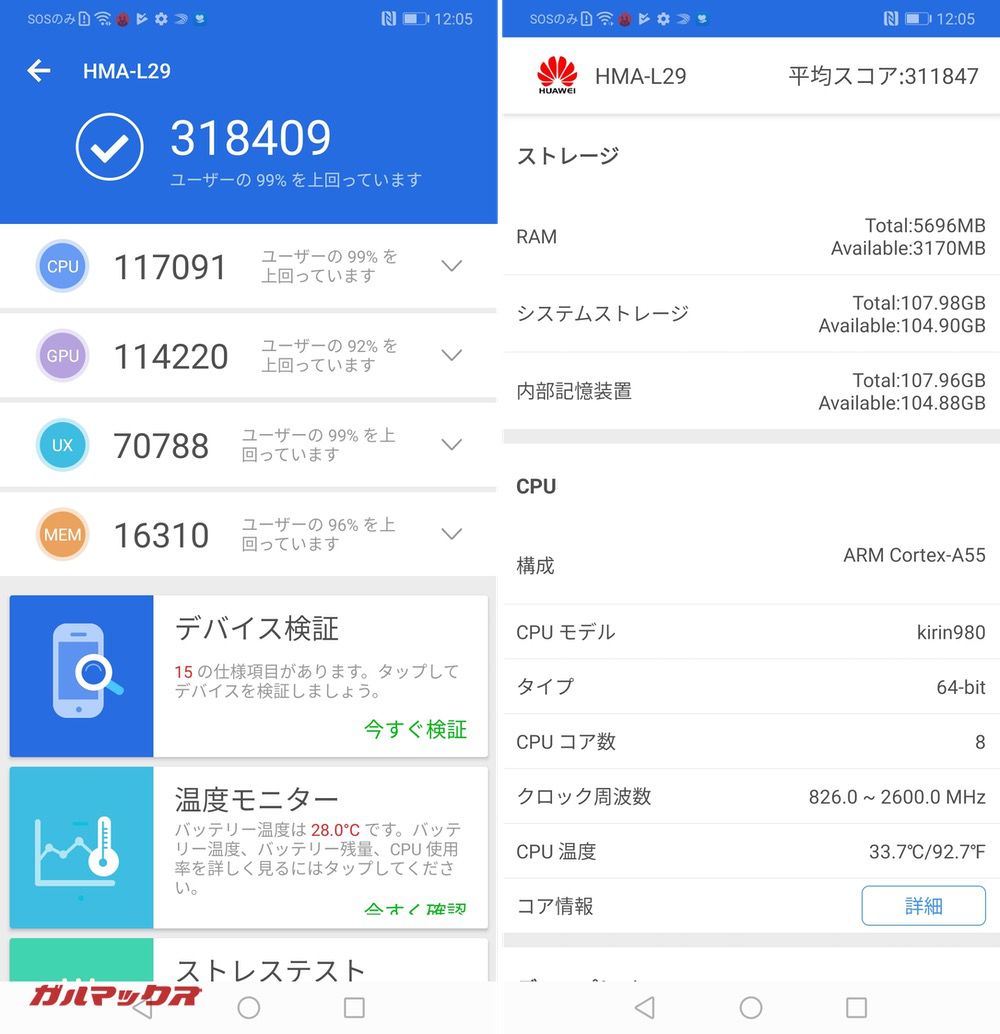
Task: Expand the CPU score details chevron
Action: [451, 266]
